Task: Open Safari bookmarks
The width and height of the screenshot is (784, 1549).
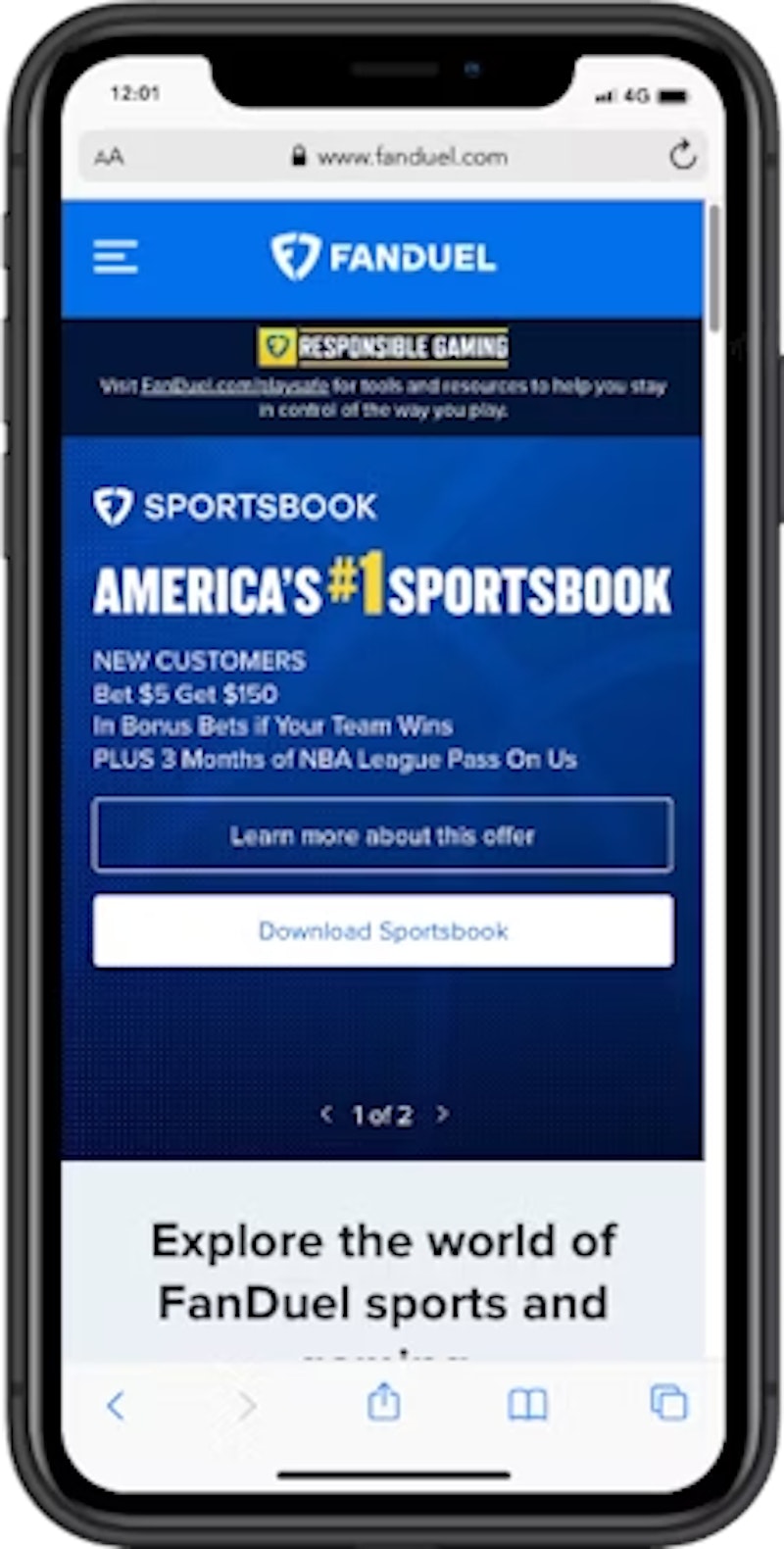Action: [527, 1406]
